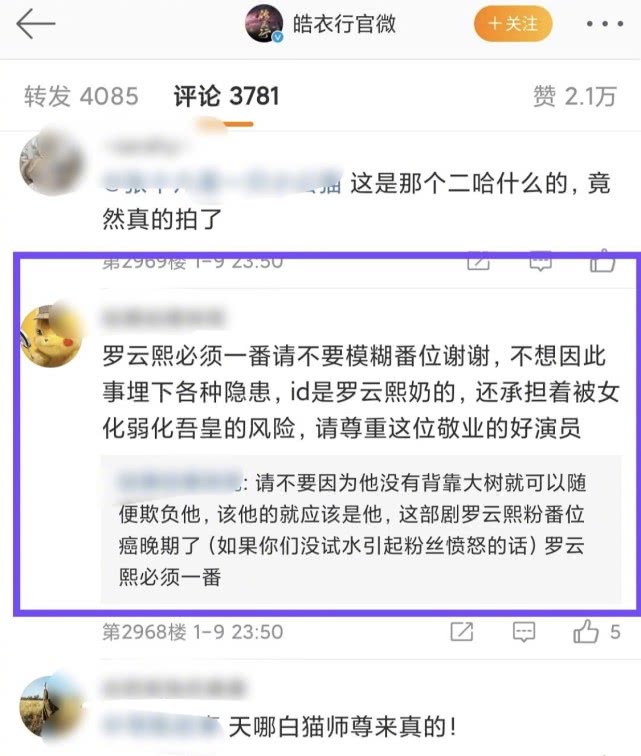
Task: Like the 第2969楼 comment about 二哈
Action: click(601, 261)
